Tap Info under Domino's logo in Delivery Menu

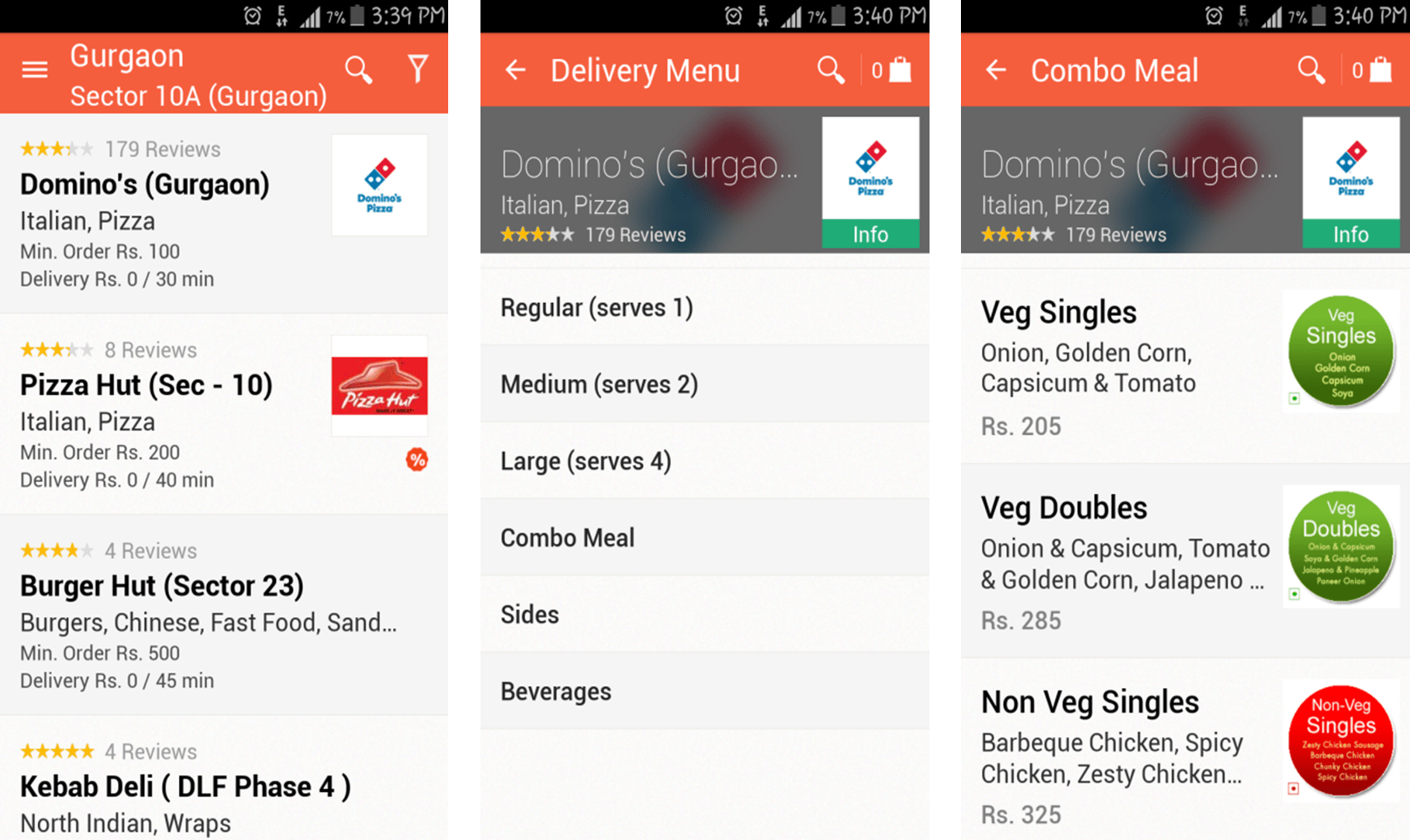[x=870, y=234]
